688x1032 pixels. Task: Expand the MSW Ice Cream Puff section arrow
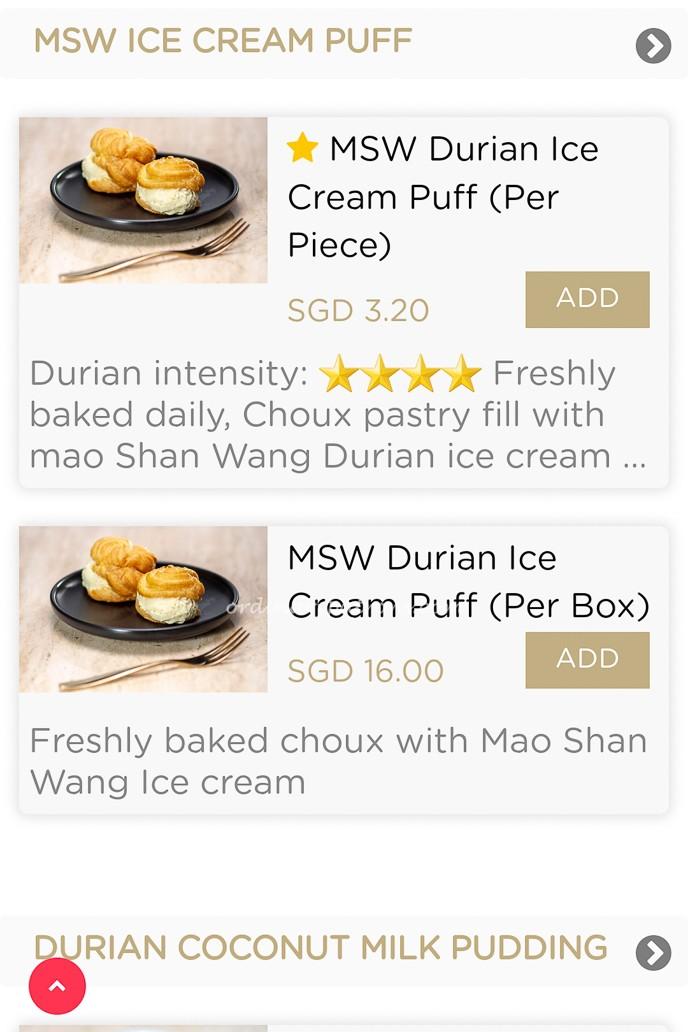coord(653,45)
